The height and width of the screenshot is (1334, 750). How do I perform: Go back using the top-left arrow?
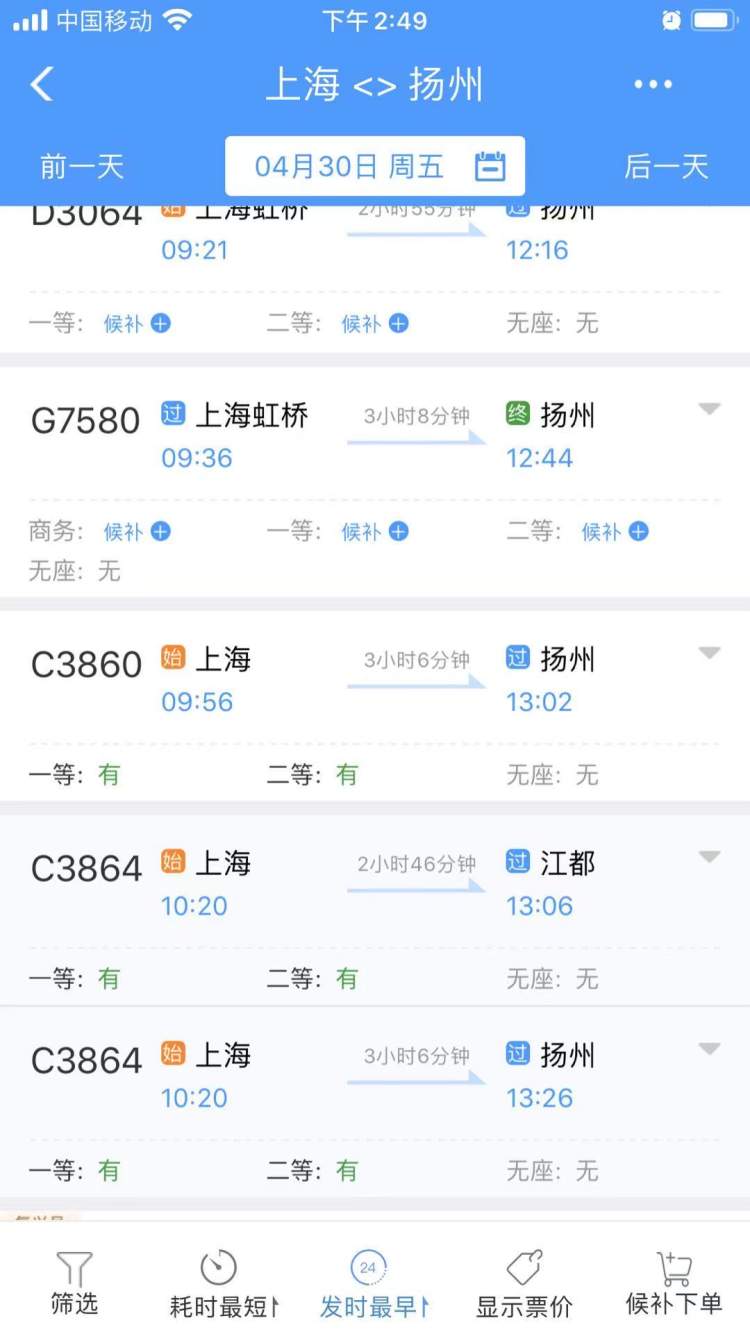point(42,85)
